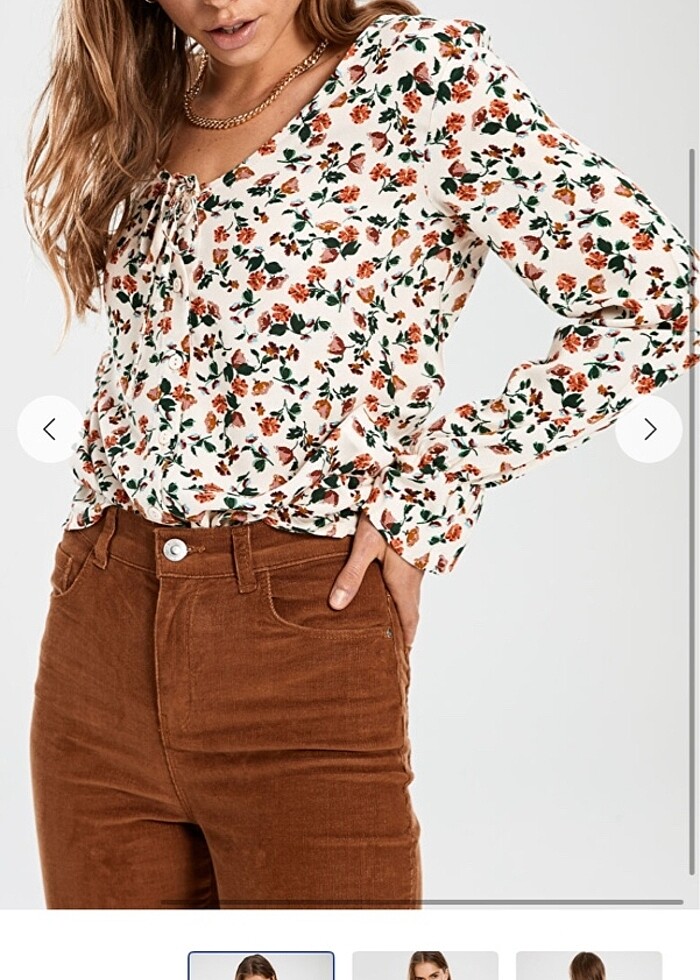Show the previous product photo
The height and width of the screenshot is (980, 700).
(50, 429)
